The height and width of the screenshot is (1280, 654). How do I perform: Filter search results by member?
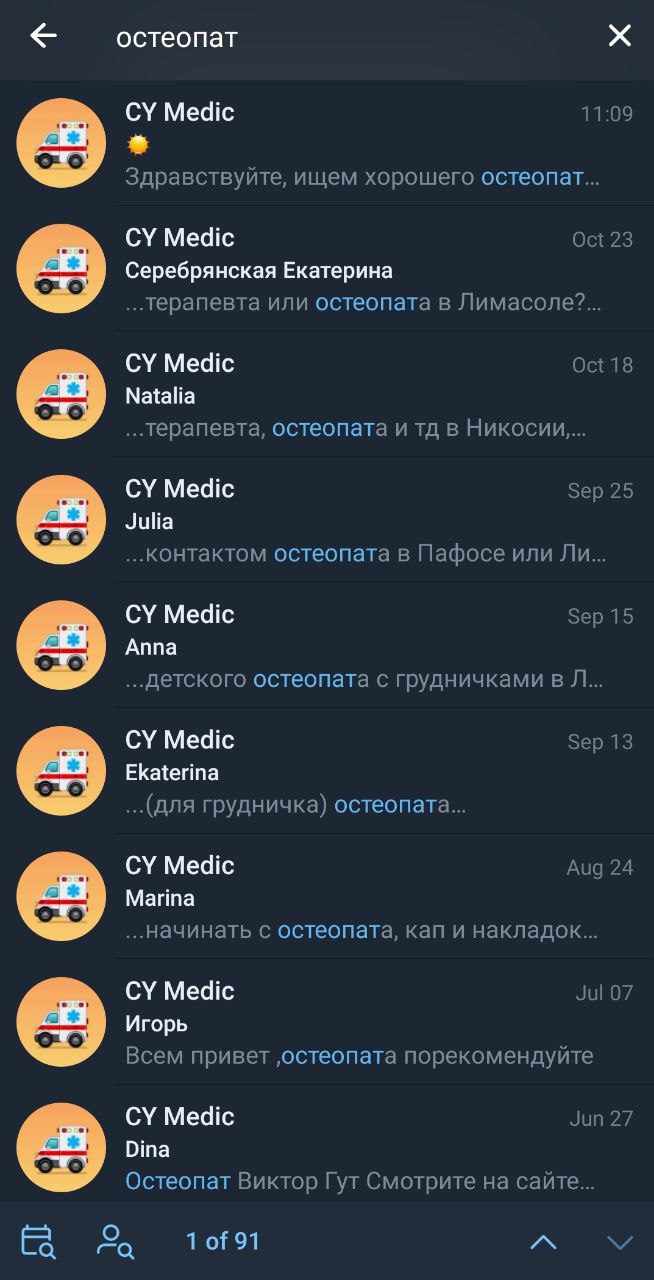pyautogui.click(x=115, y=1241)
